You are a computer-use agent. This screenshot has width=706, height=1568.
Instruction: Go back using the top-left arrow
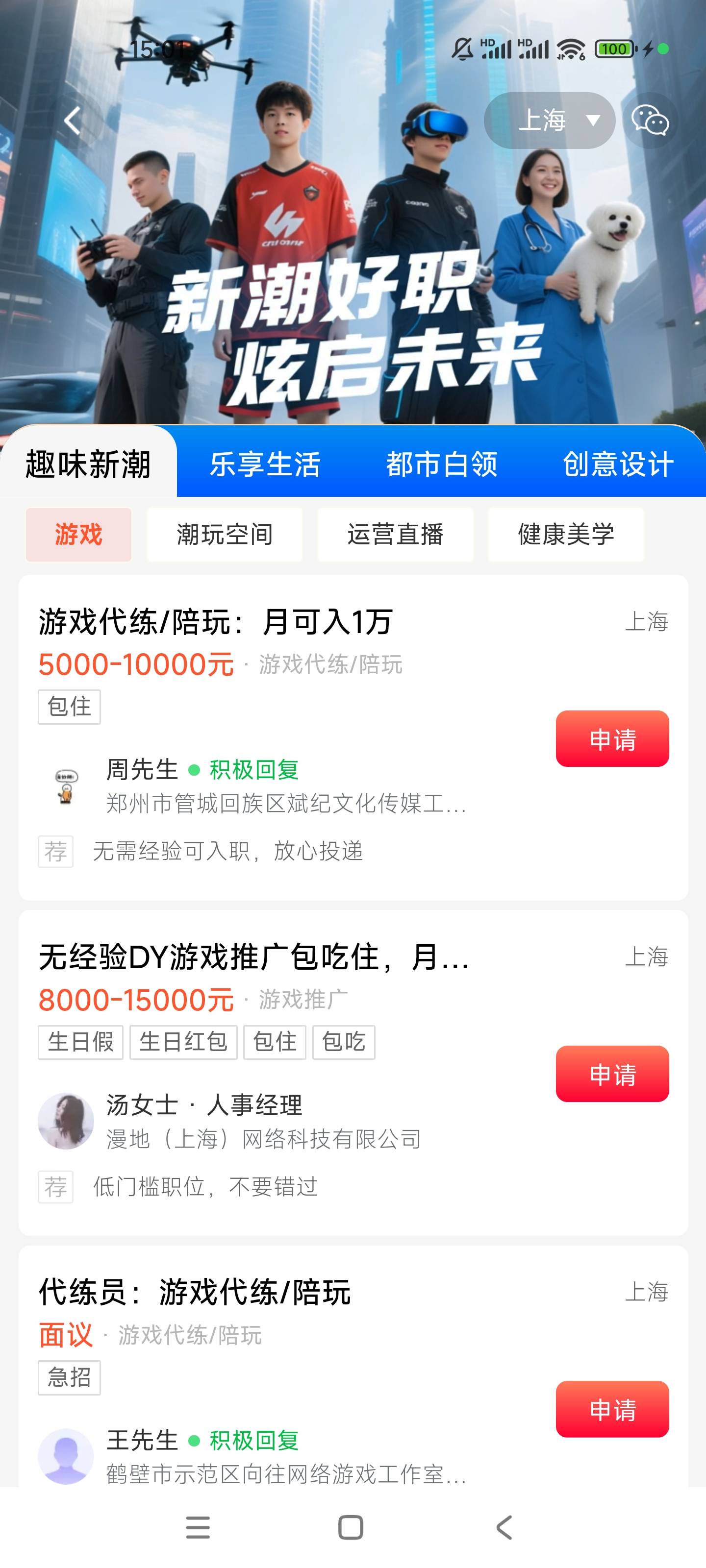pos(73,121)
